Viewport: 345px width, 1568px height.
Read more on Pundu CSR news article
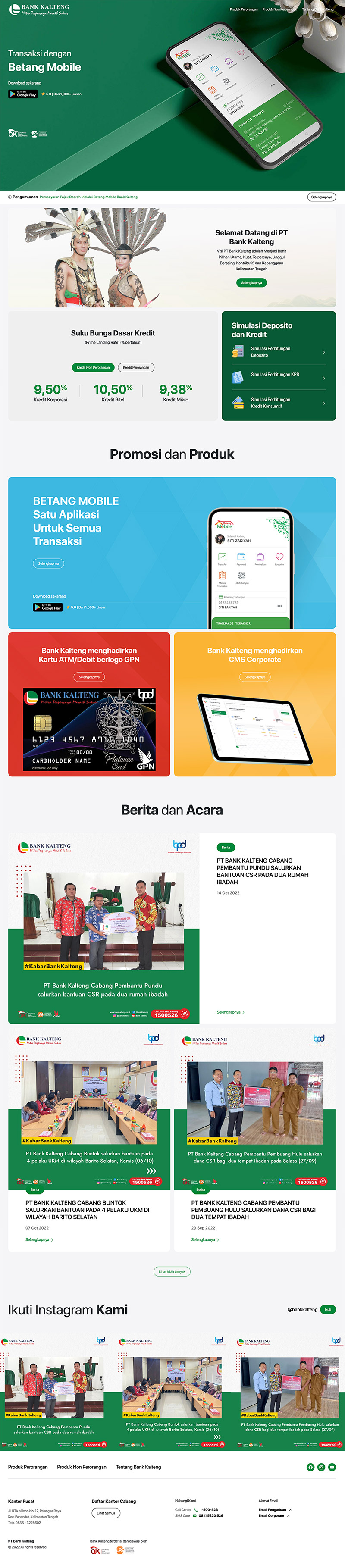point(230,1012)
